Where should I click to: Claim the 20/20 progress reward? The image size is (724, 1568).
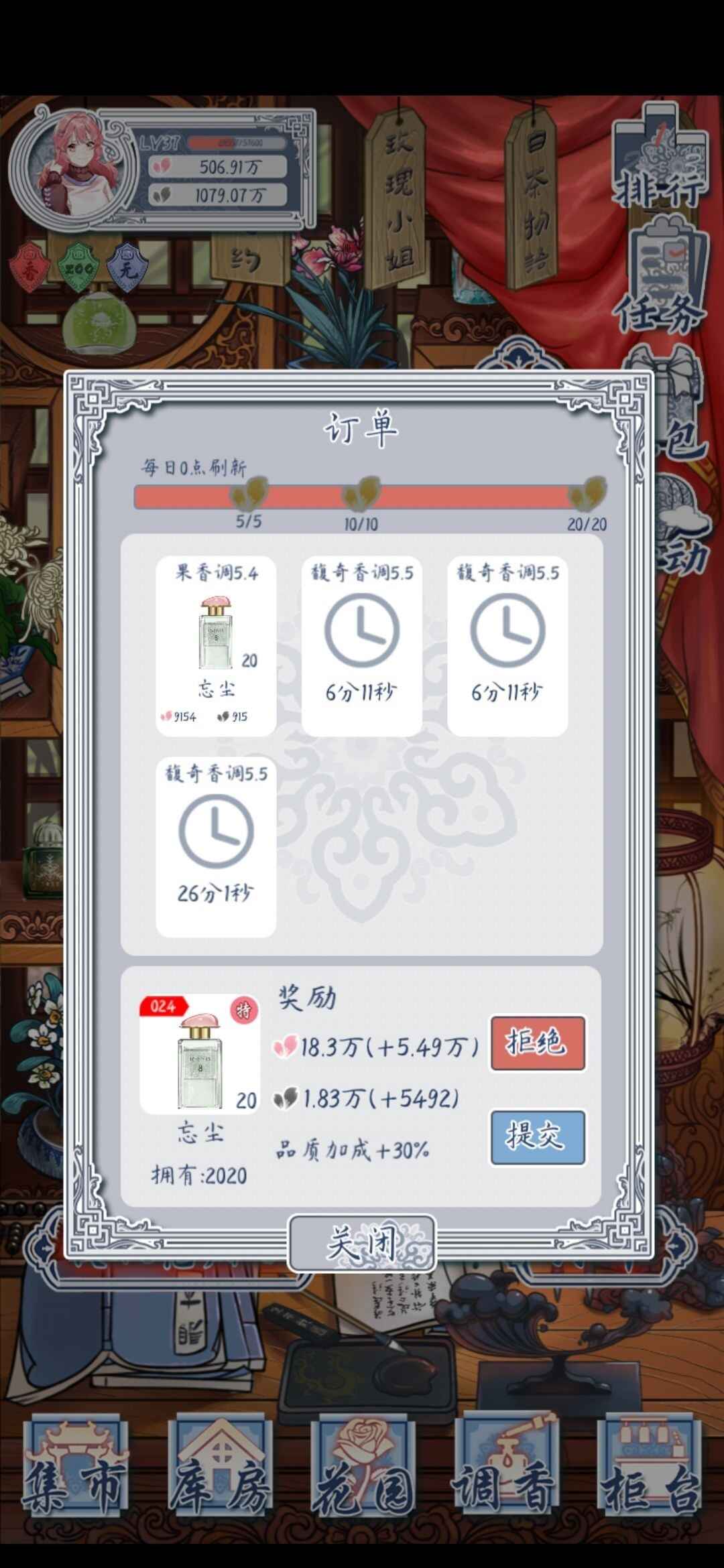point(588,495)
